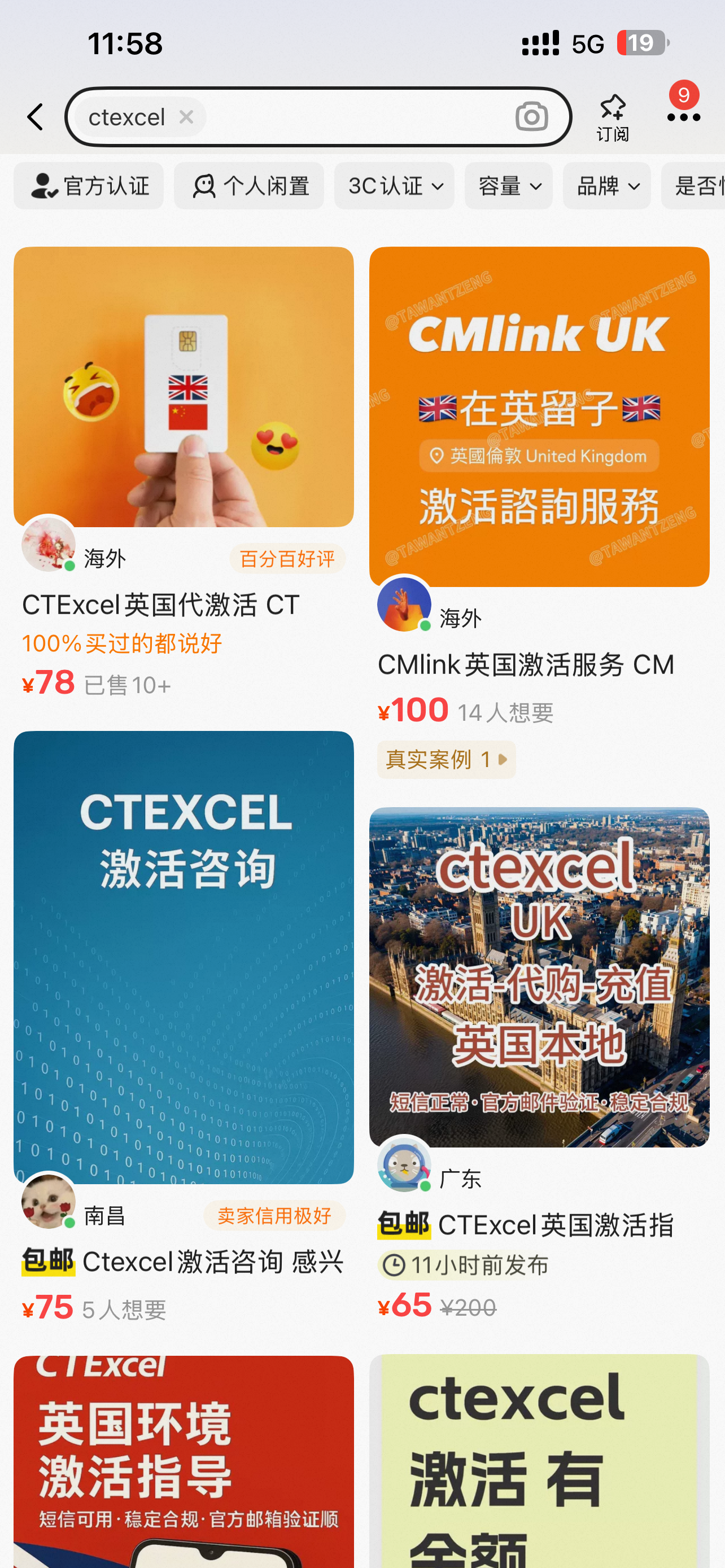Open the yellow ctexcel 激活 listing
The width and height of the screenshot is (725, 1568).
[539, 1461]
